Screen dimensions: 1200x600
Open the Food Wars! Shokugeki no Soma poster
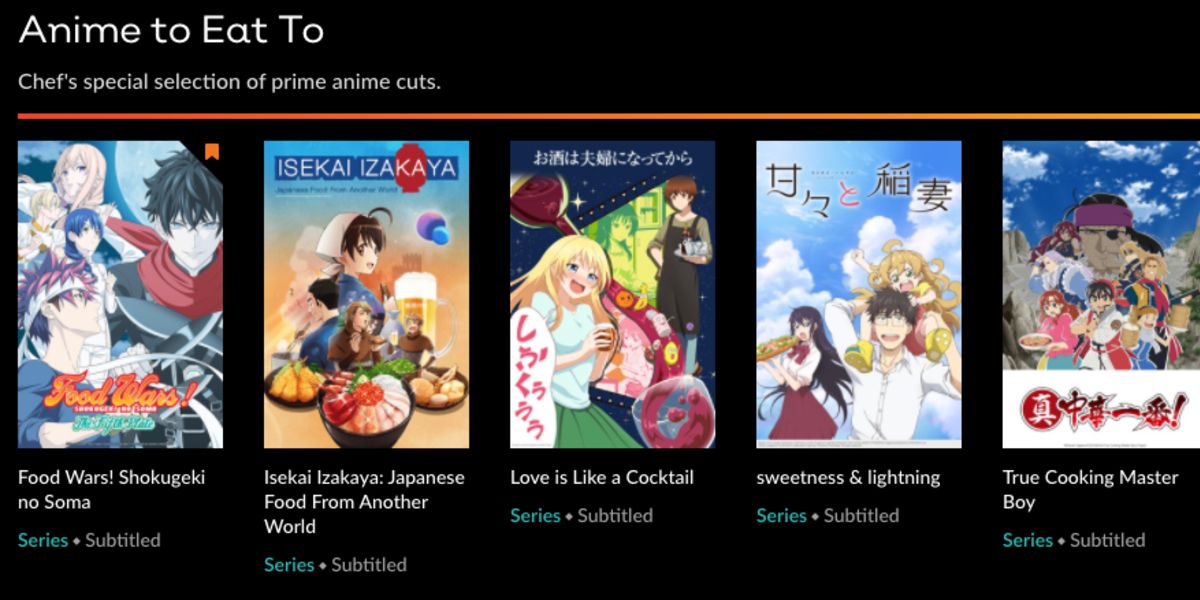tap(120, 300)
